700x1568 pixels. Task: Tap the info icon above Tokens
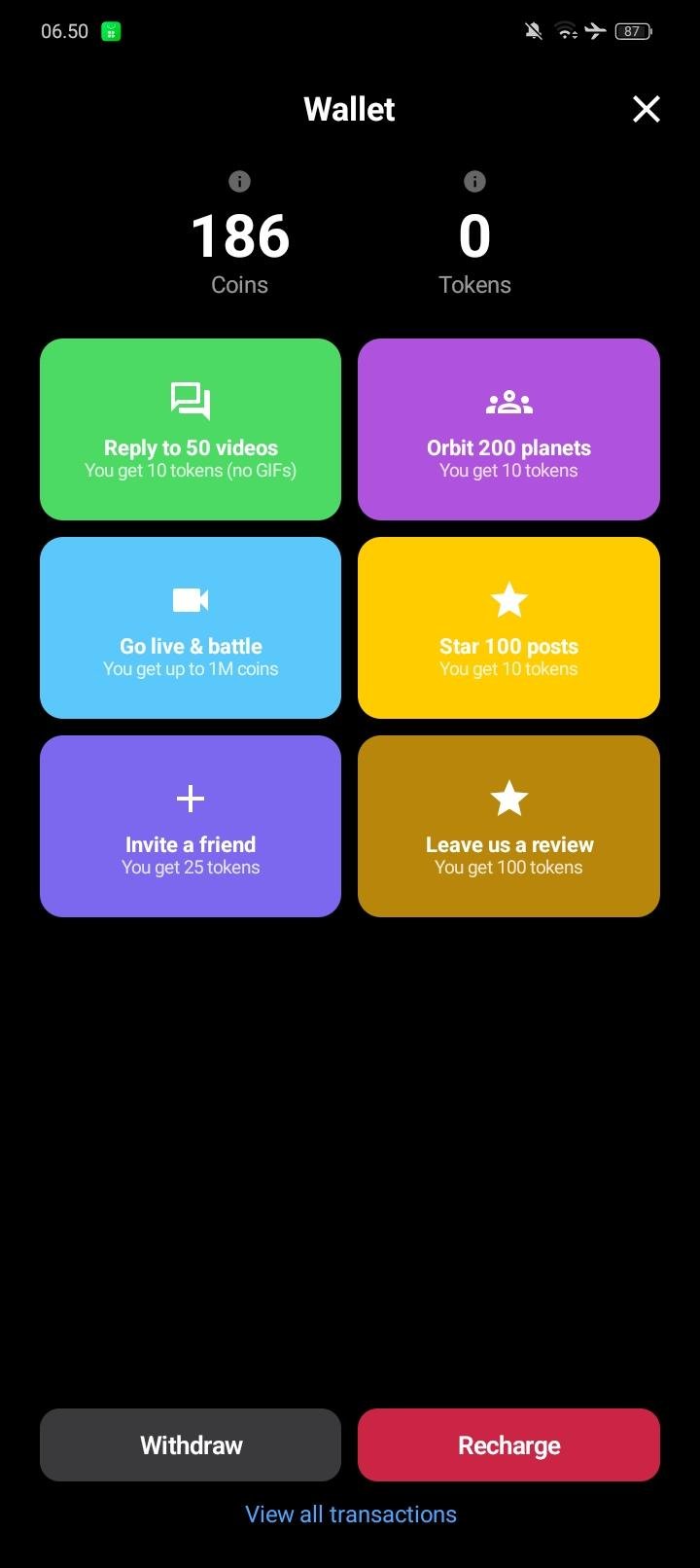click(x=474, y=182)
